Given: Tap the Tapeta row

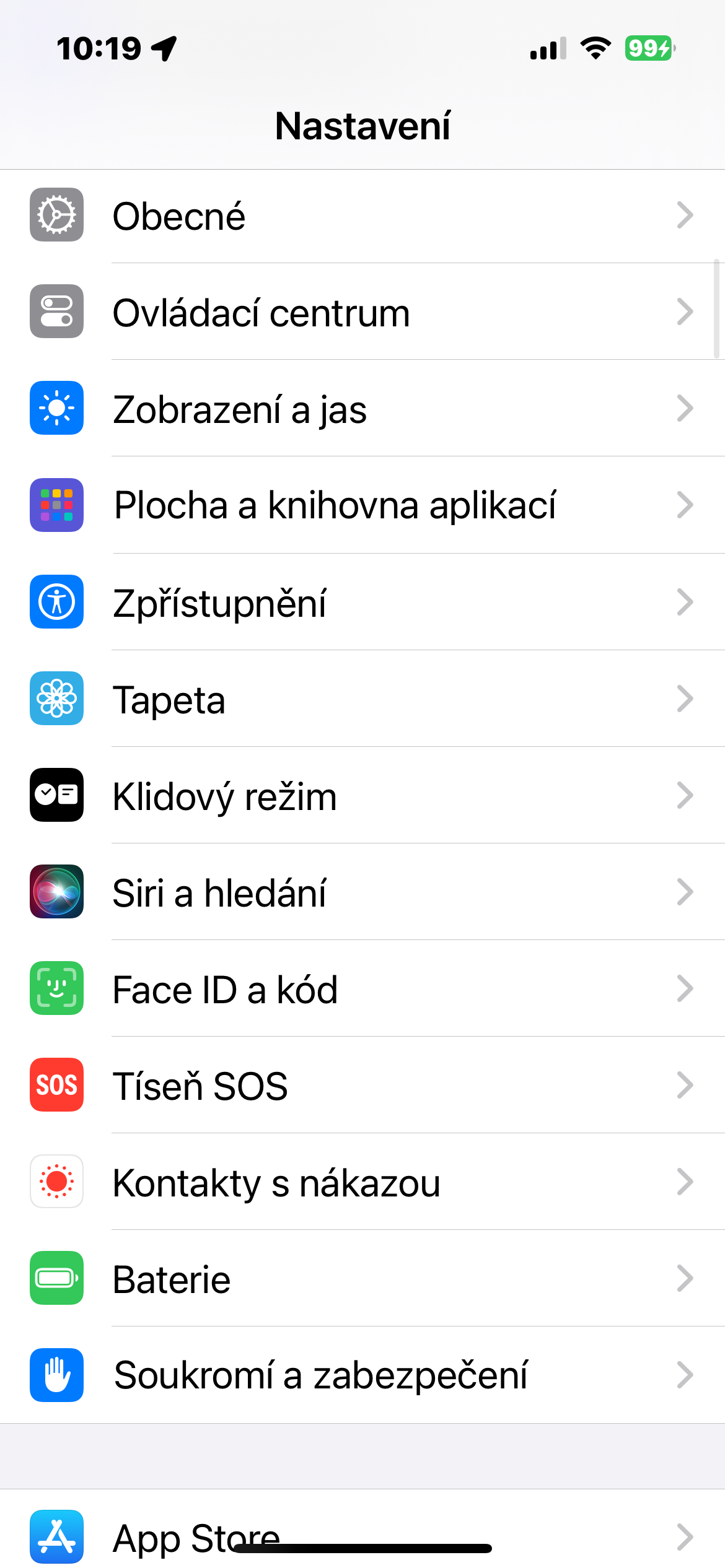Looking at the screenshot, I should pos(362,699).
